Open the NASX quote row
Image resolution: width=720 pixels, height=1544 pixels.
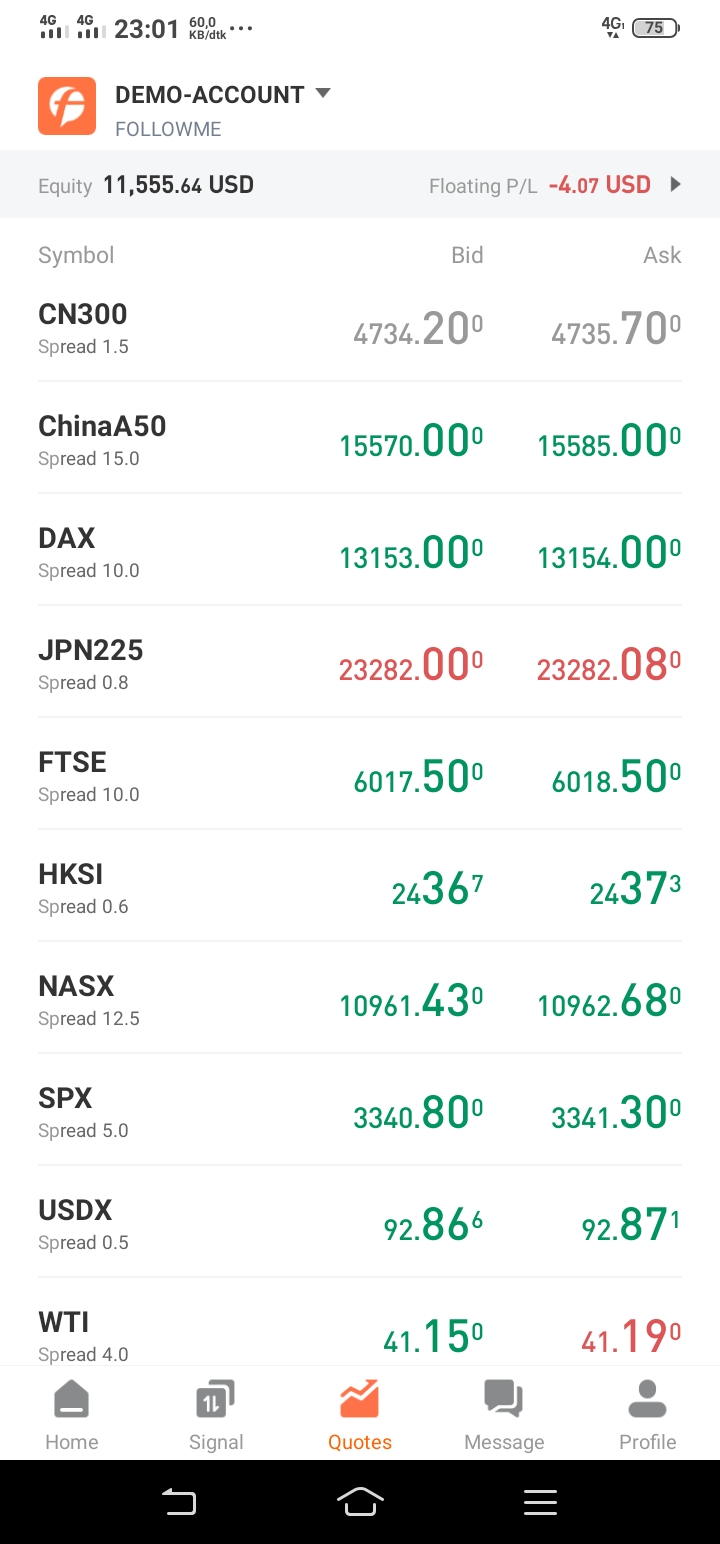[x=360, y=998]
